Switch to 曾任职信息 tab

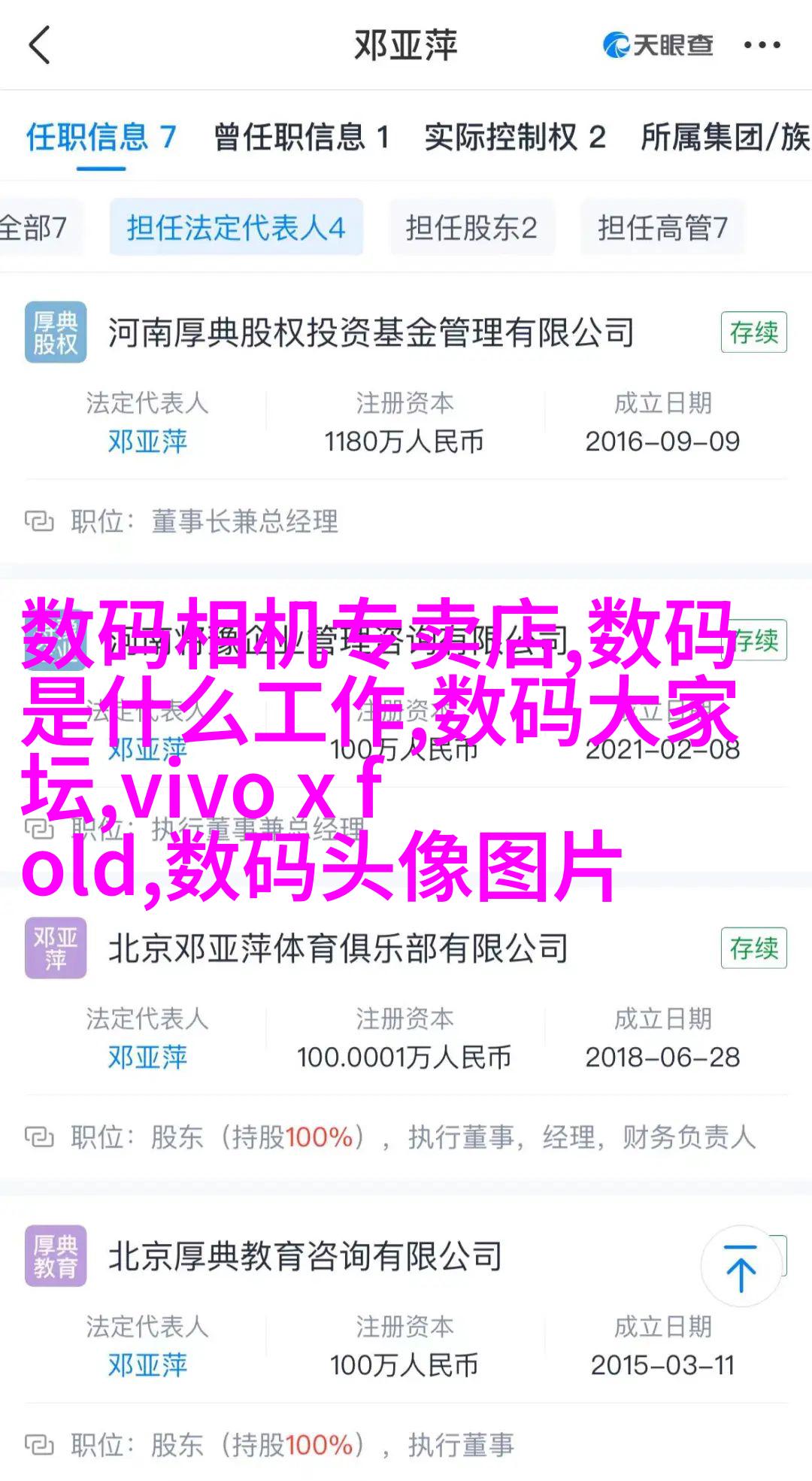coord(301,138)
